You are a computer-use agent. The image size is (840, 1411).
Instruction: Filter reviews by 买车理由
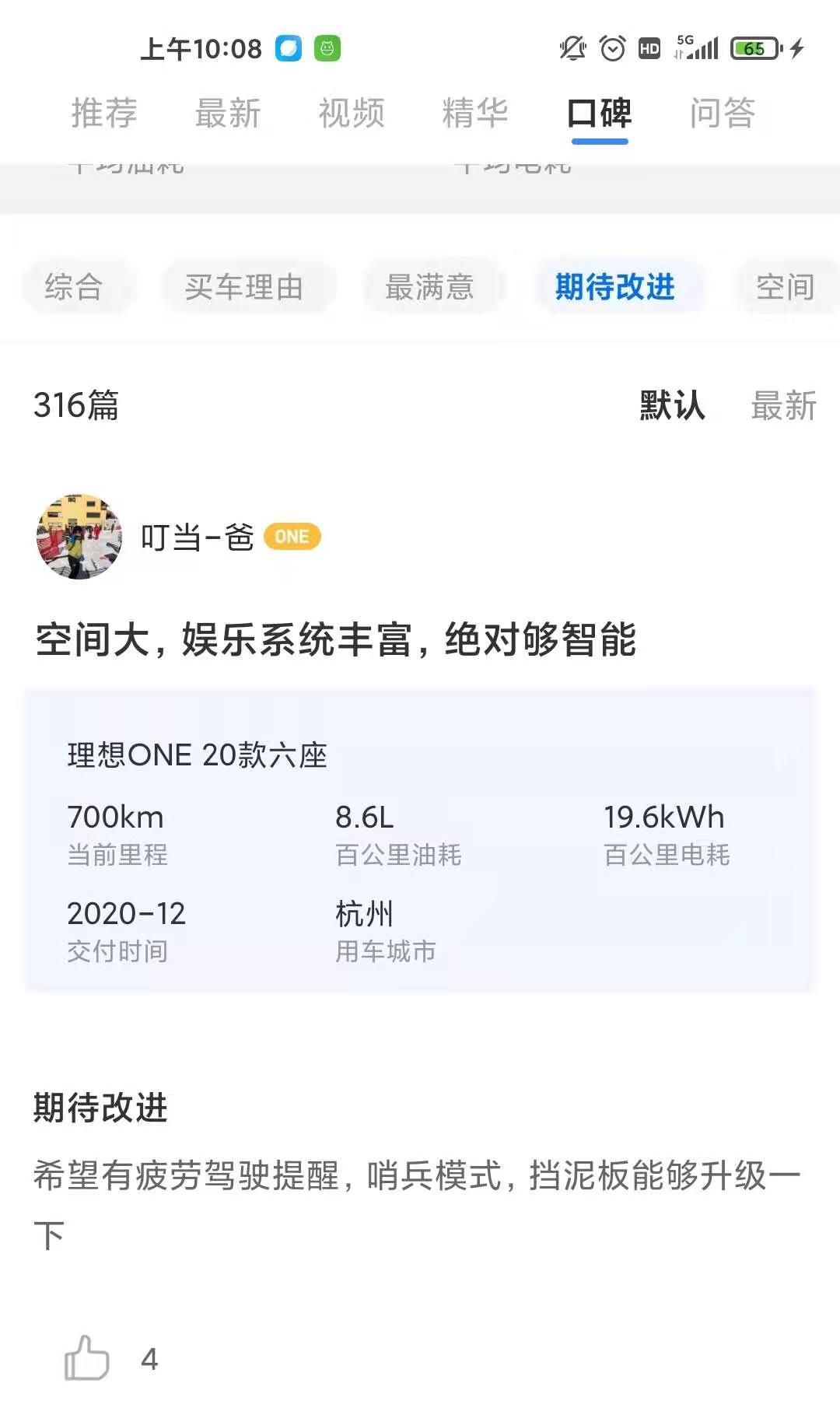coord(243,287)
